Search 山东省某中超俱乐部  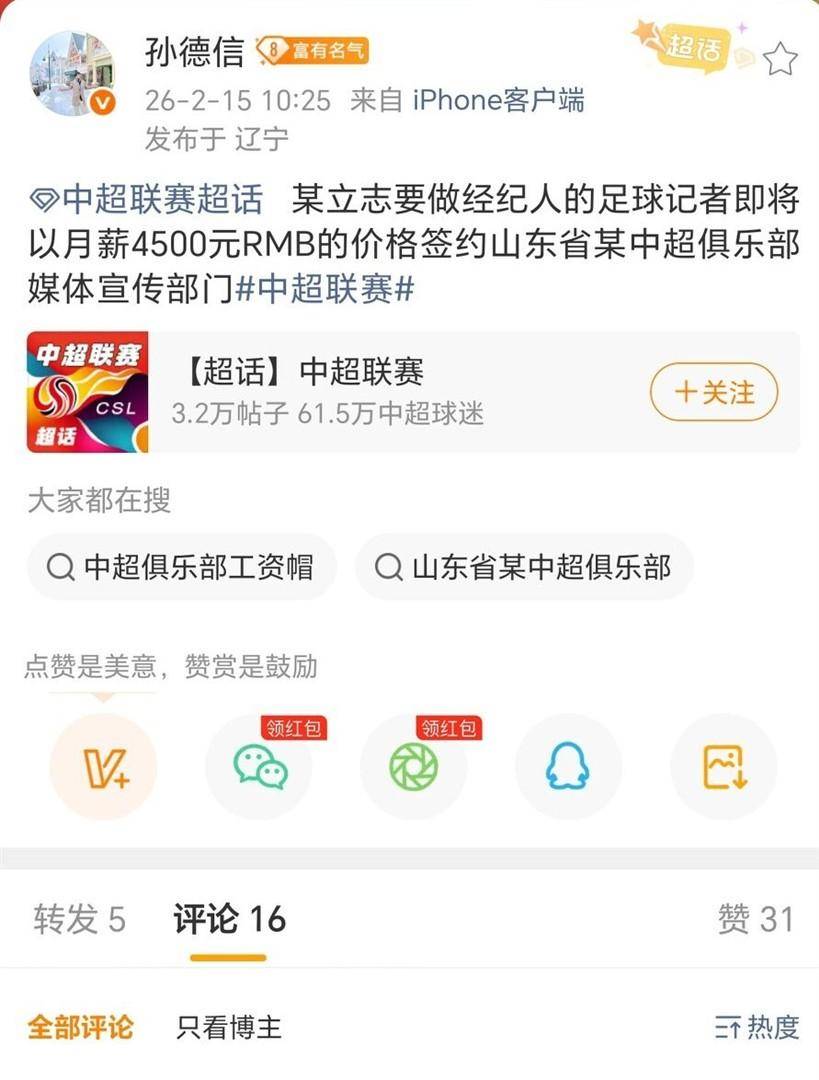click(x=524, y=567)
